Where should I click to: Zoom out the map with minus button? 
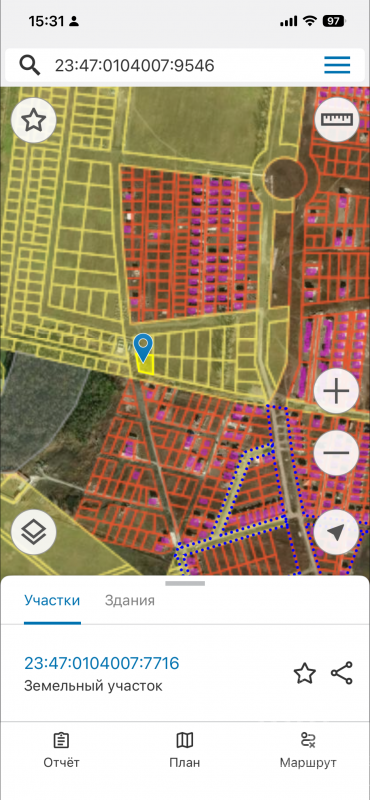tap(336, 453)
